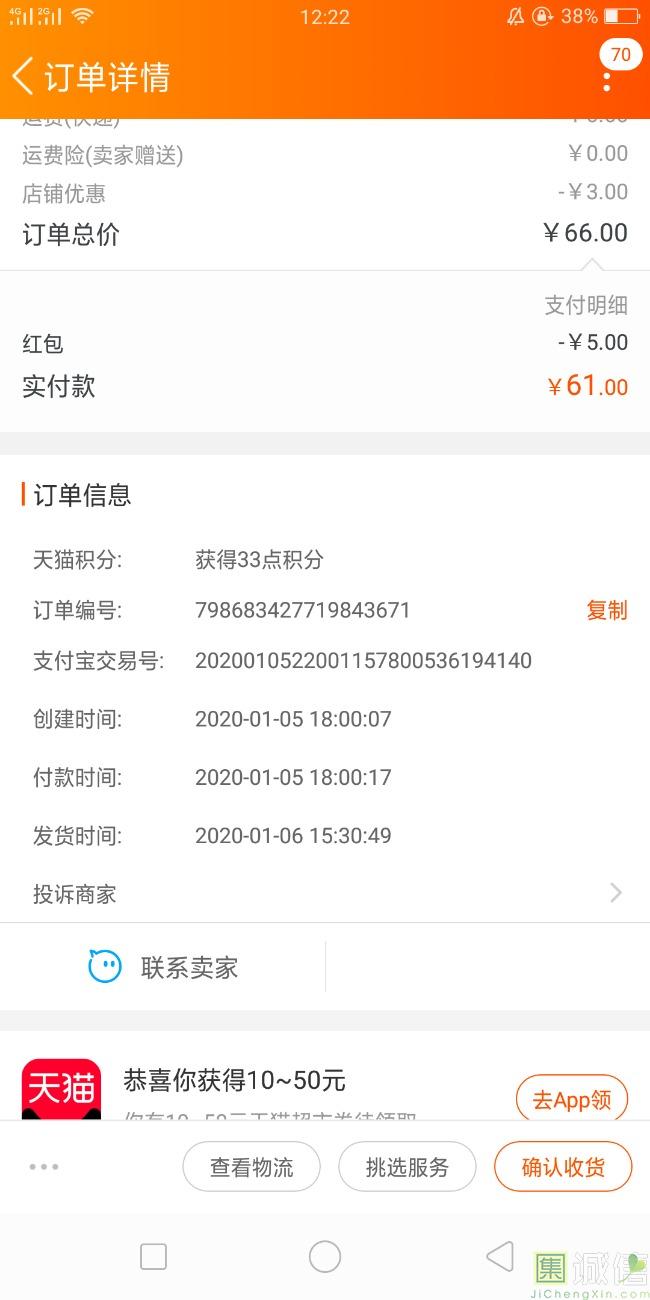
Task: Copy the order number via 复制
Action: click(x=607, y=610)
